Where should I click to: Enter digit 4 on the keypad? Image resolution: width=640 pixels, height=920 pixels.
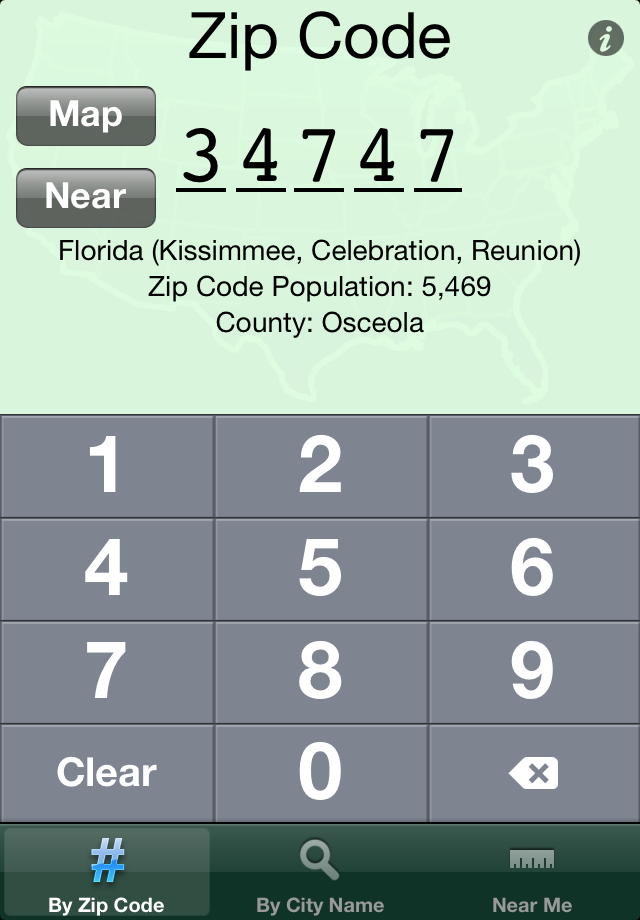(106, 569)
